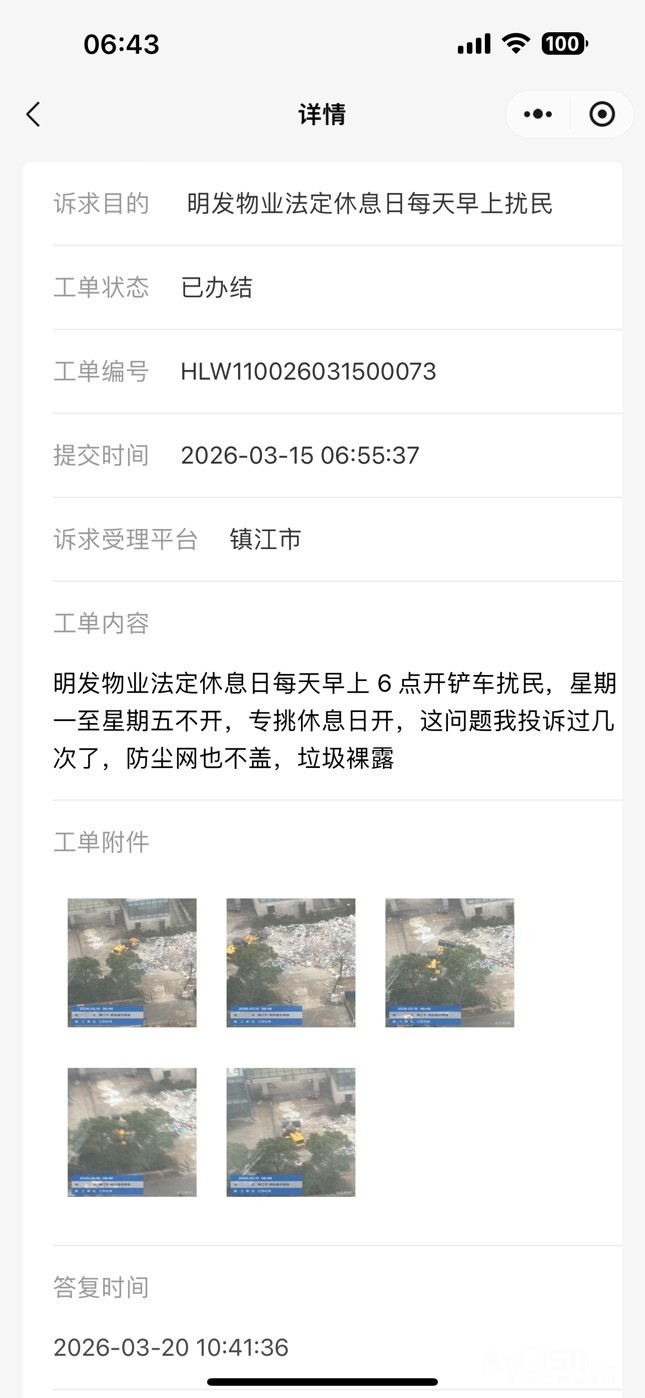The image size is (645, 1398).
Task: Go back from the 详情 page
Action: tap(33, 114)
